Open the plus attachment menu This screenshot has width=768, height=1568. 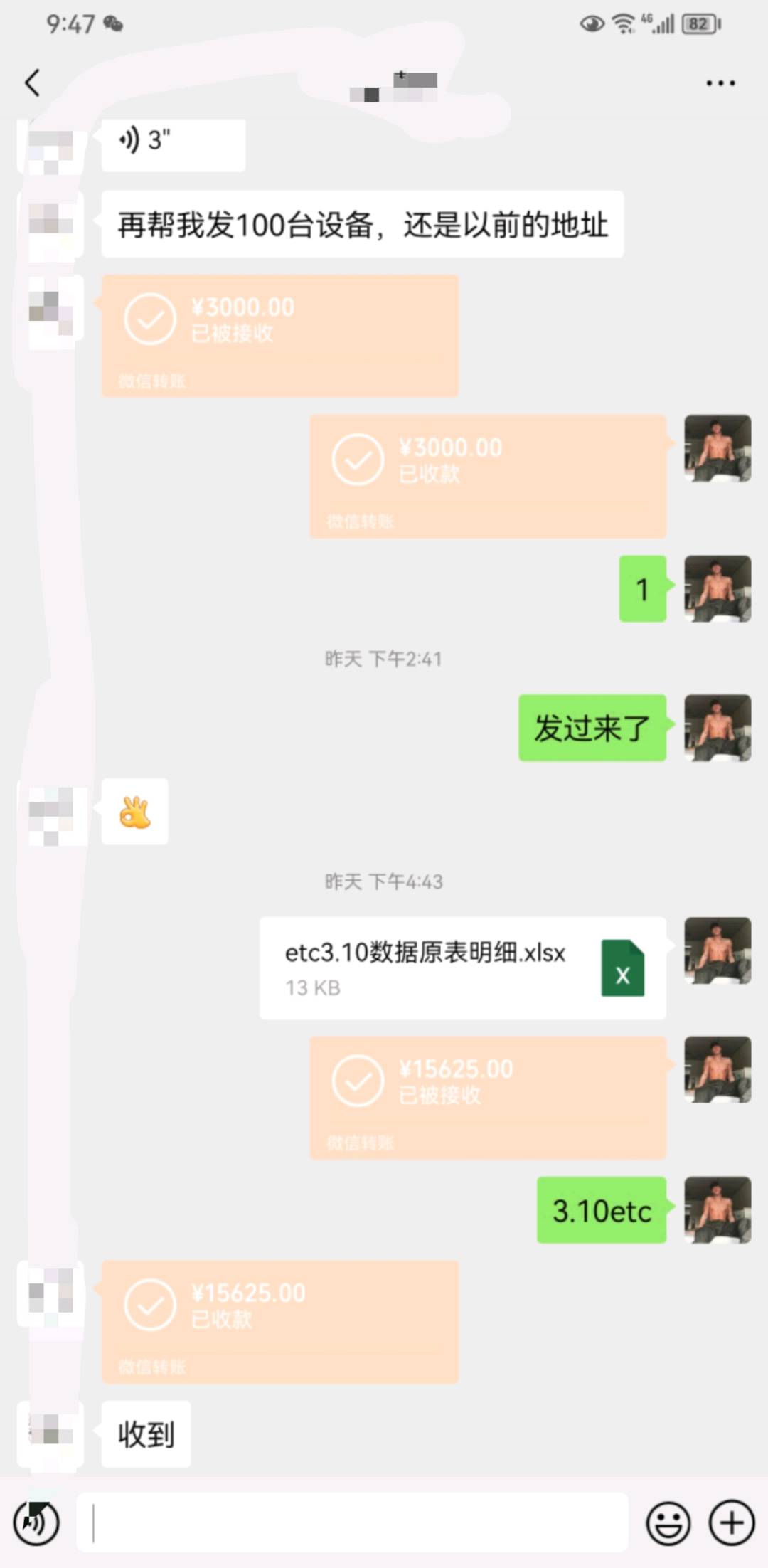[732, 1523]
